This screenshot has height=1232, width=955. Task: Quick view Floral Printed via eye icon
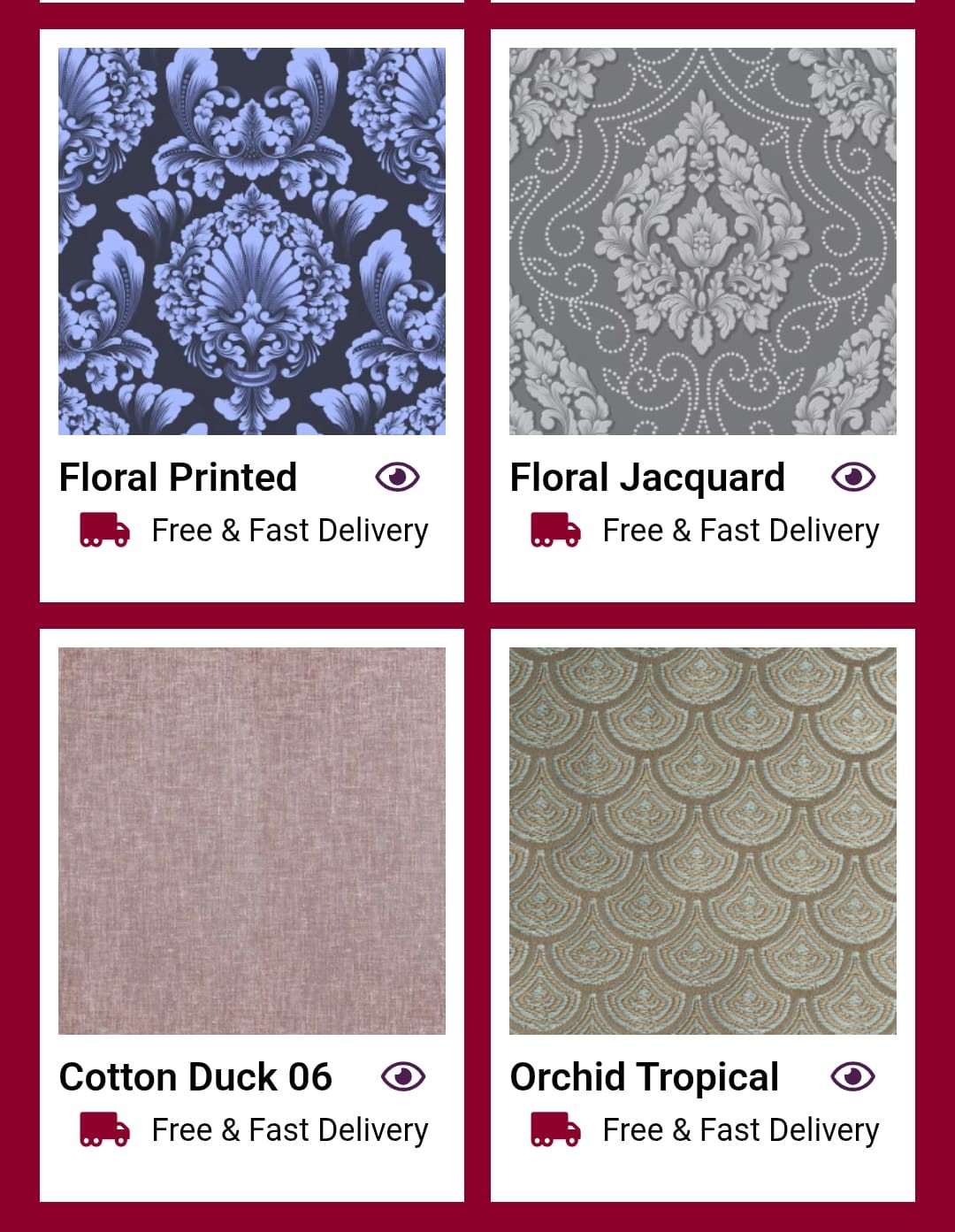(x=397, y=478)
